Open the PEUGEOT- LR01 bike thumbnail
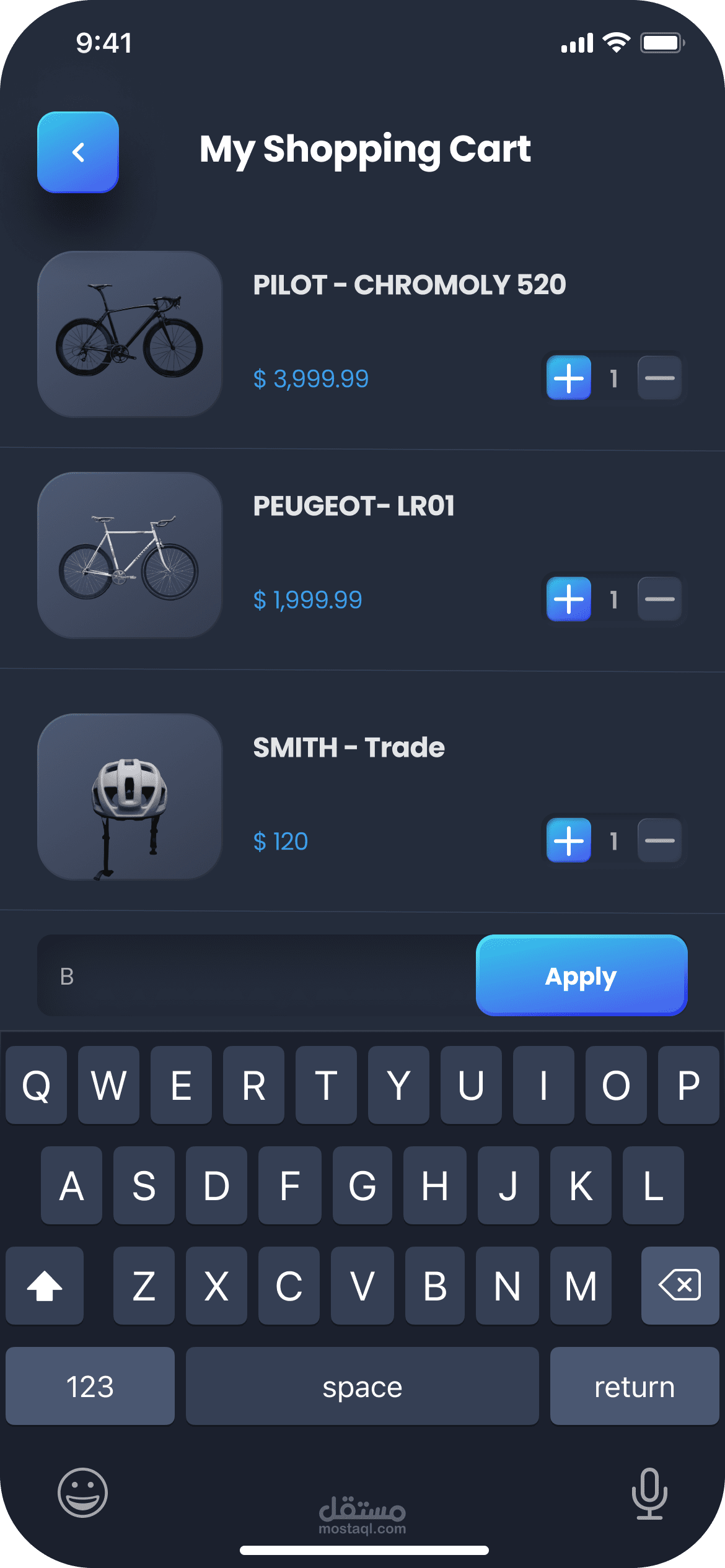This screenshot has width=725, height=1568. (x=130, y=555)
